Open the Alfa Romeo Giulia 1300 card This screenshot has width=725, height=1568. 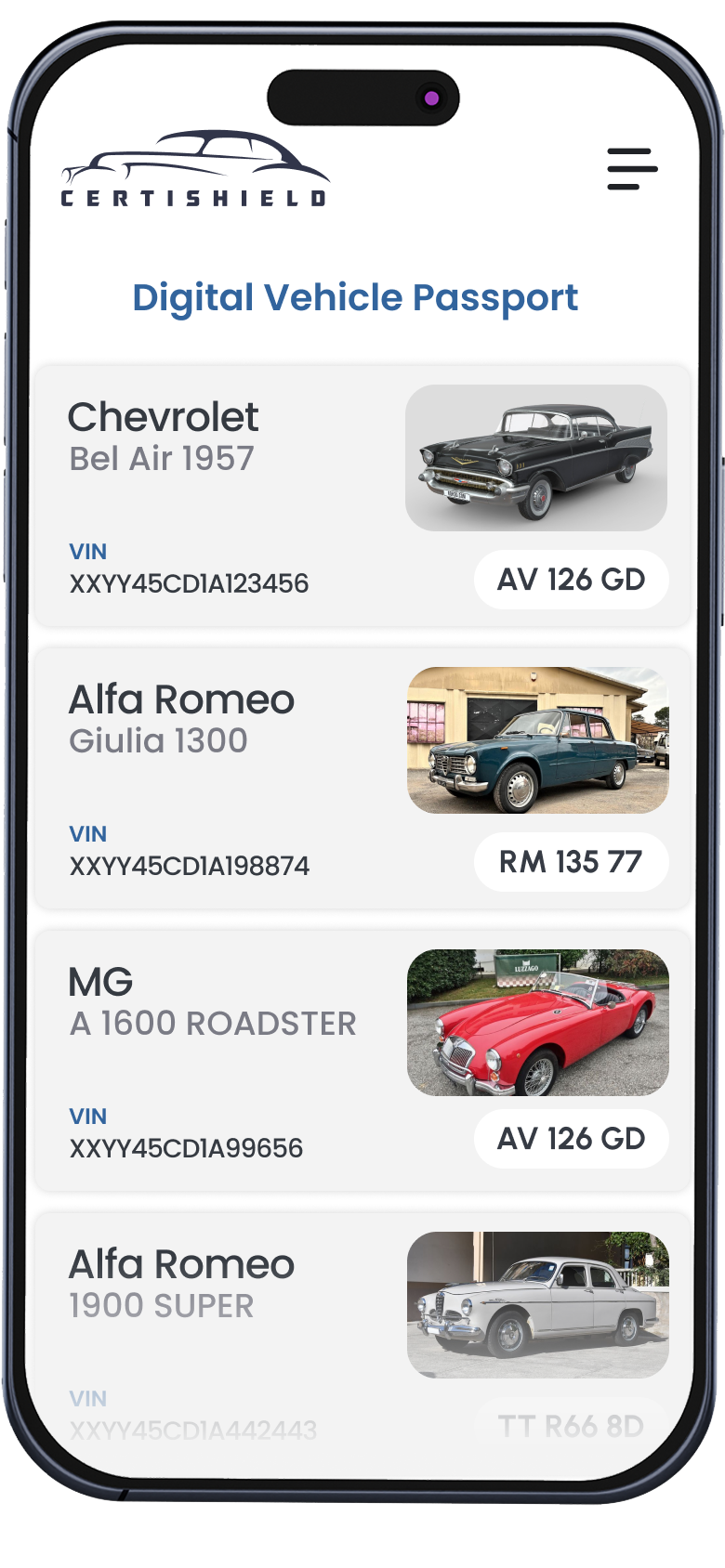pos(362,779)
